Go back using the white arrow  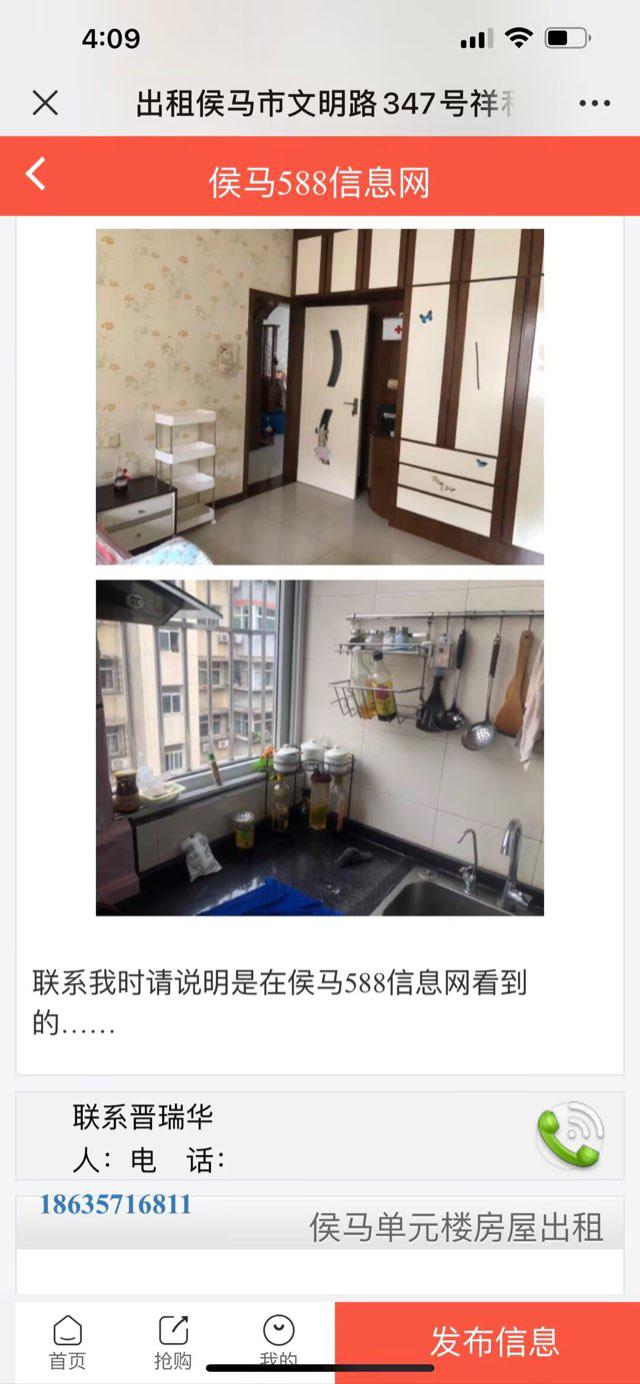coord(36,175)
